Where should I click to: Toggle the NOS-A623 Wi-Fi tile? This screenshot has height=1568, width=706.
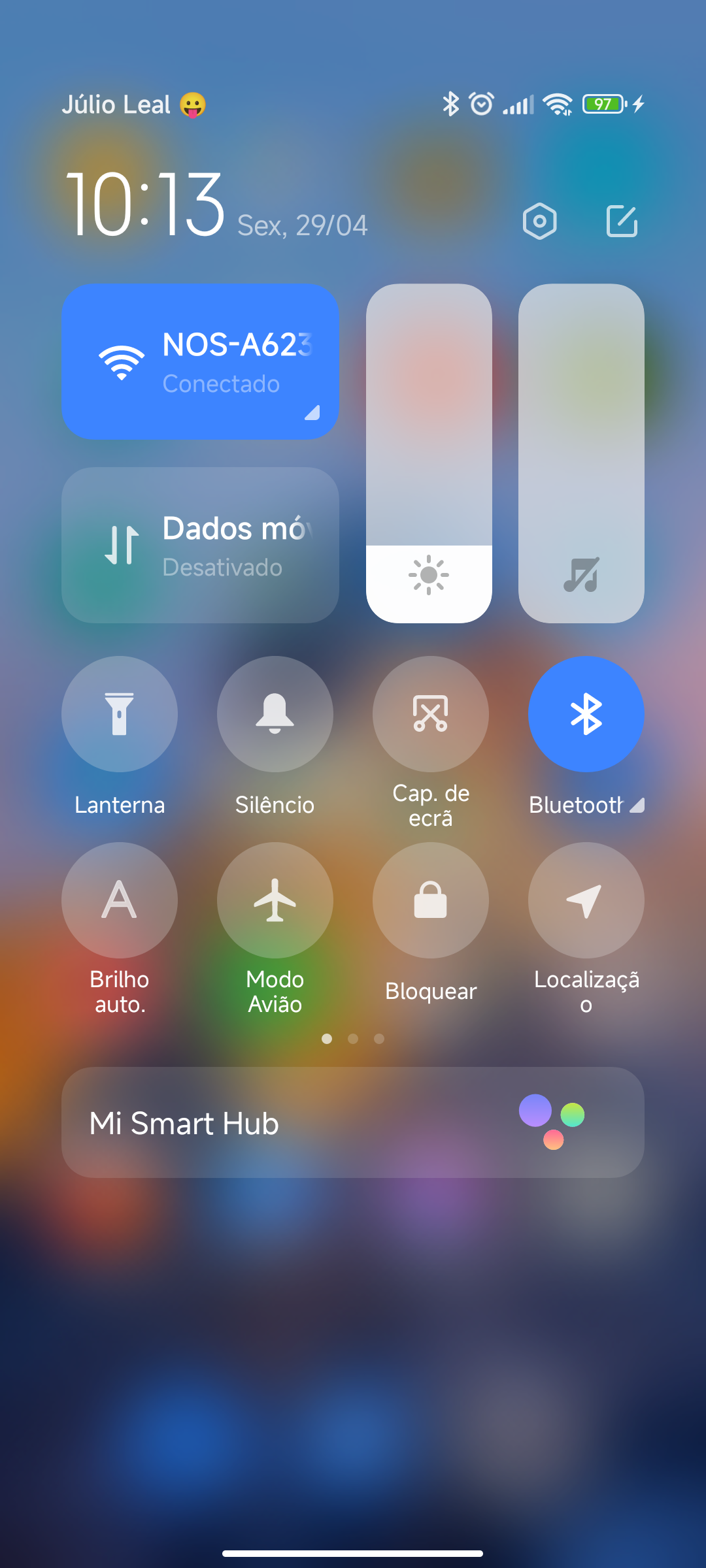point(200,361)
